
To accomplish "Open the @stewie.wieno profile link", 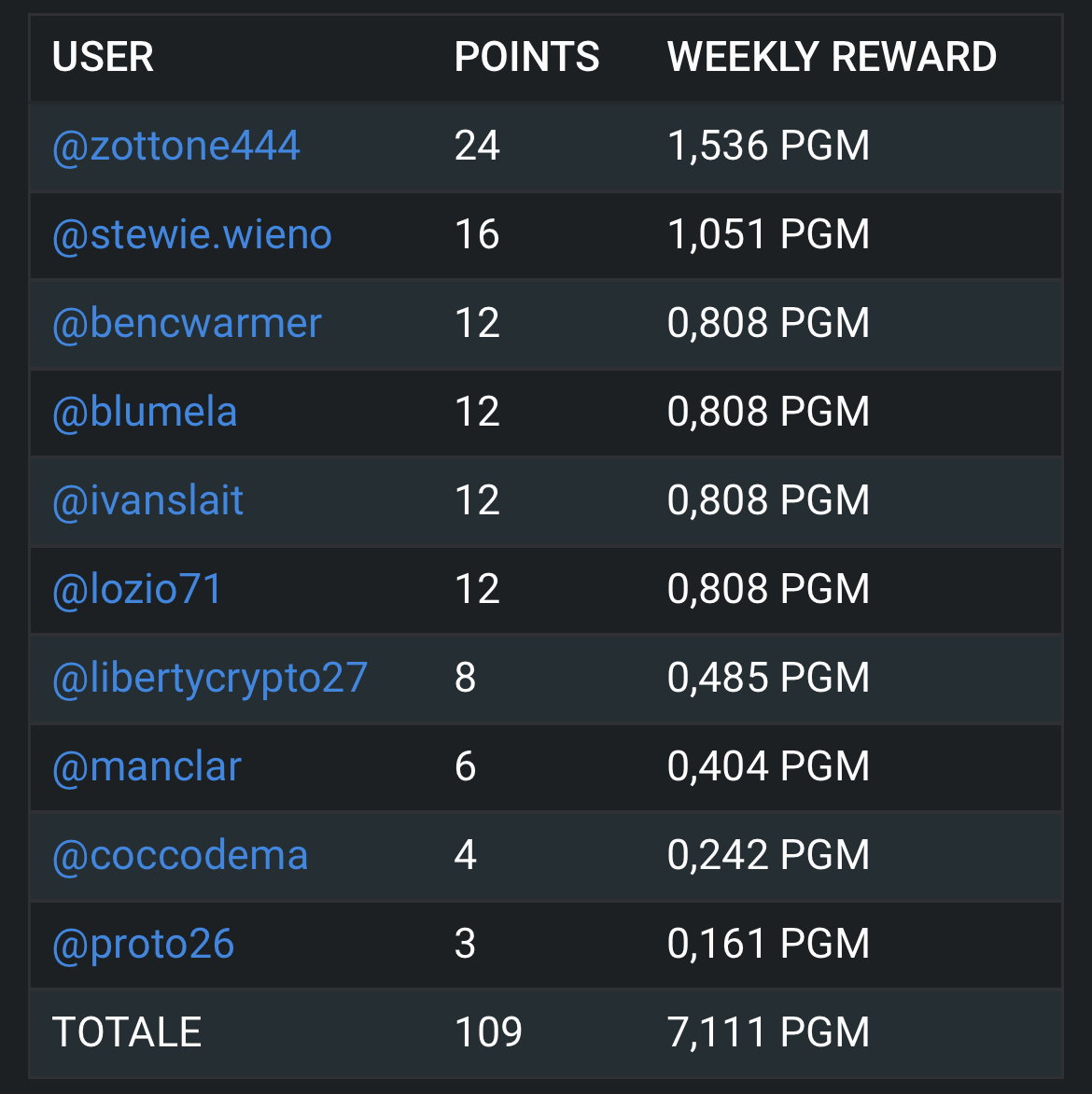I will click(x=192, y=234).
